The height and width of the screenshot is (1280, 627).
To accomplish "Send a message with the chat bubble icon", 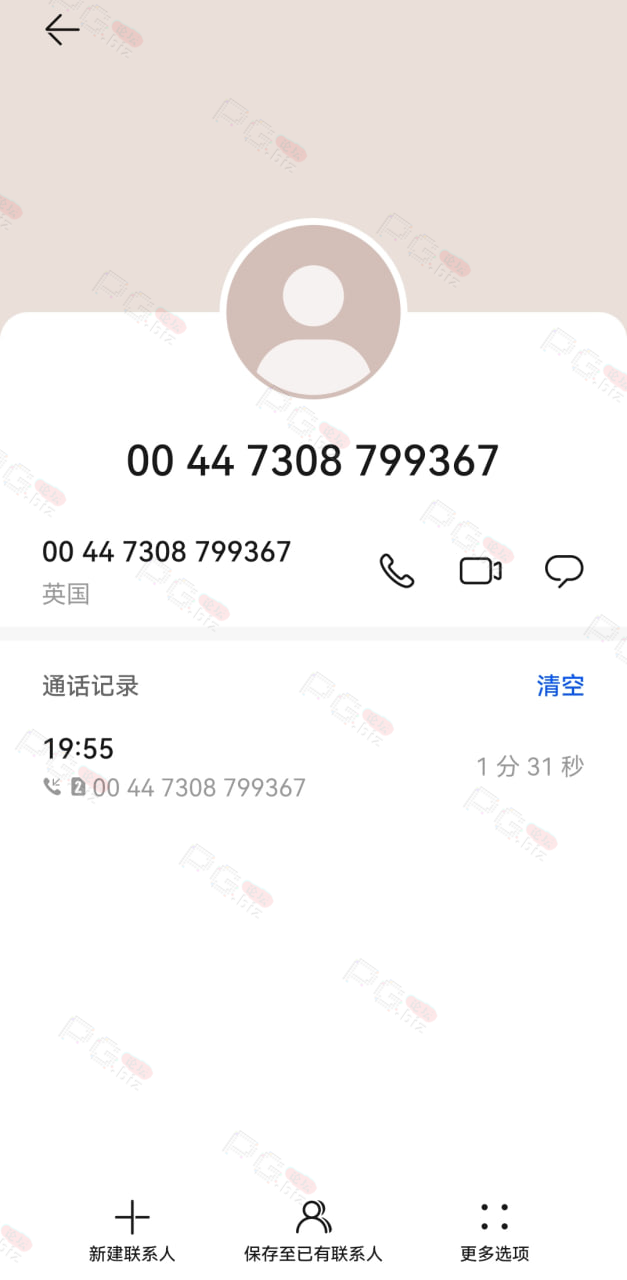I will click(x=564, y=571).
